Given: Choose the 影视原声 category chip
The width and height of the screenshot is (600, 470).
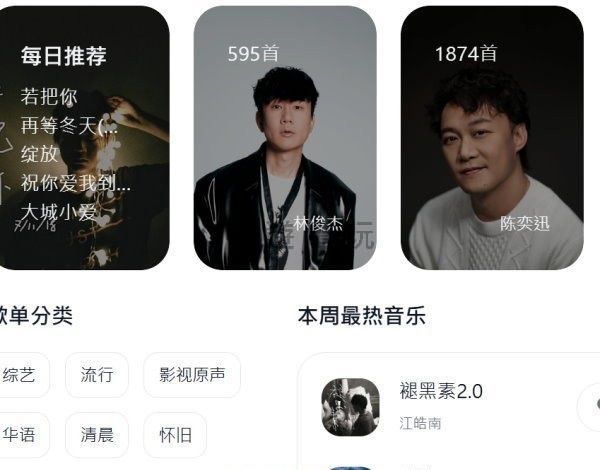Looking at the screenshot, I should pyautogui.click(x=192, y=375).
